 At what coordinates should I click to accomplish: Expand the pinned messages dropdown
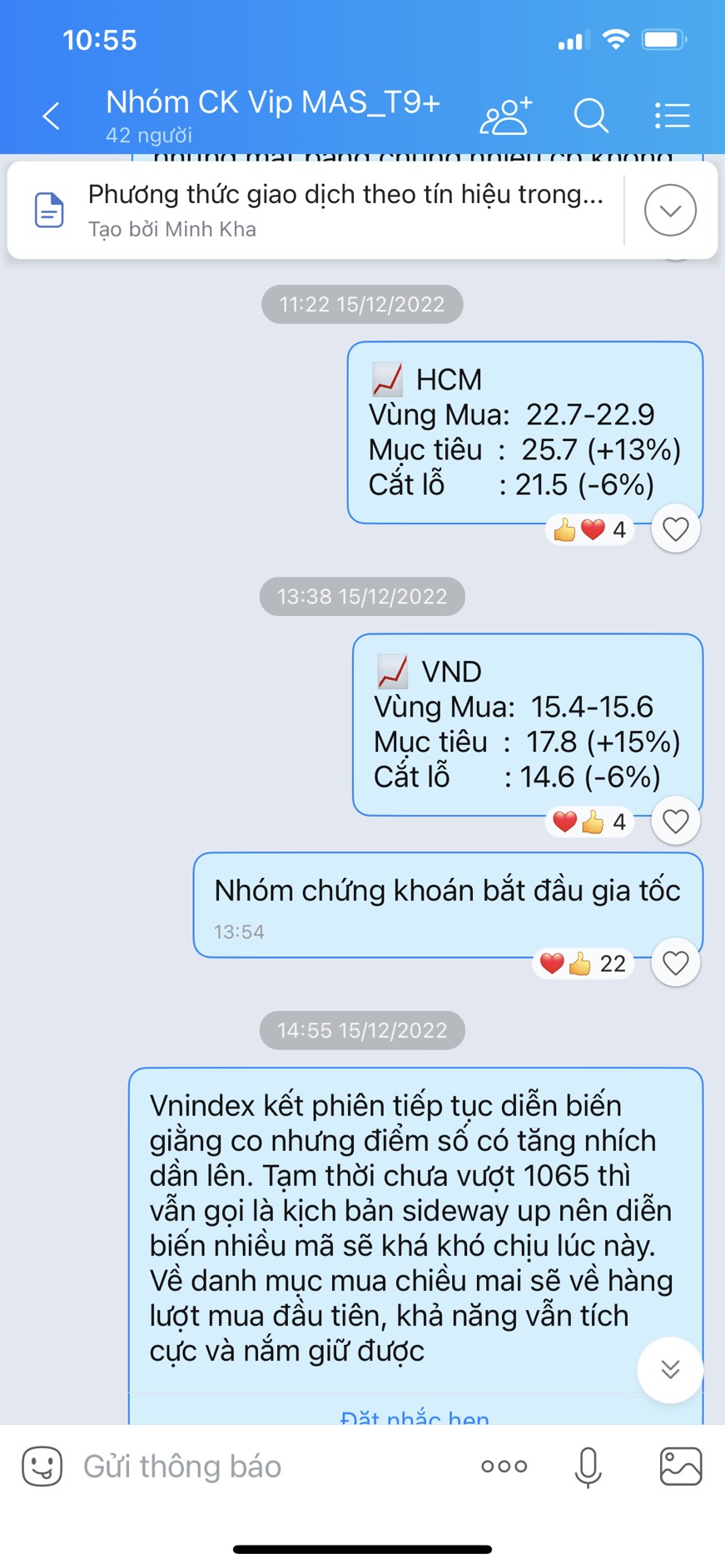pos(670,211)
